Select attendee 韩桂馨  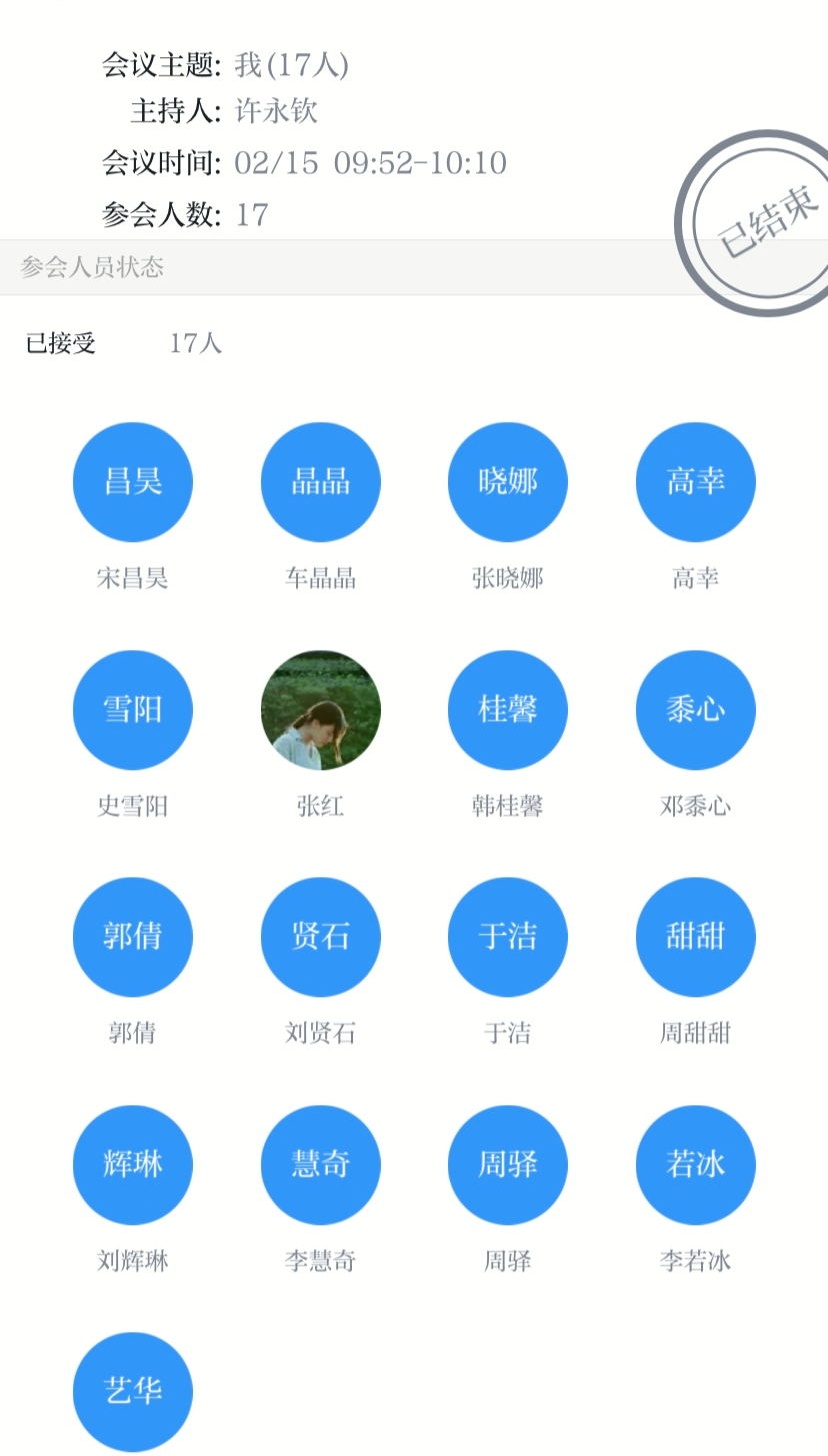(508, 710)
